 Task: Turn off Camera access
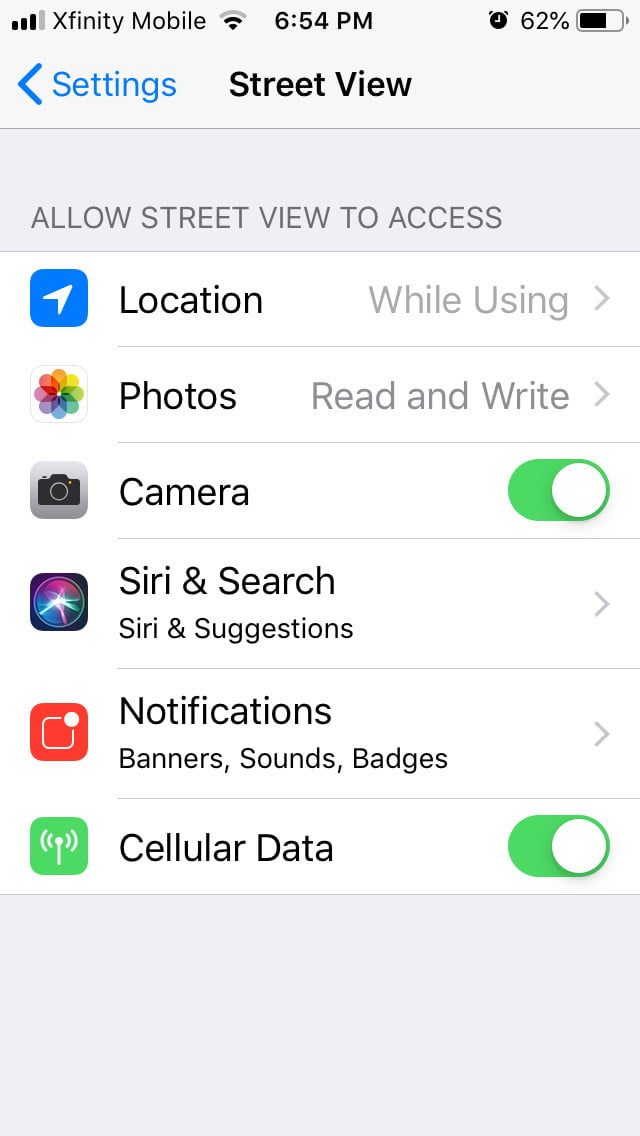coord(558,491)
